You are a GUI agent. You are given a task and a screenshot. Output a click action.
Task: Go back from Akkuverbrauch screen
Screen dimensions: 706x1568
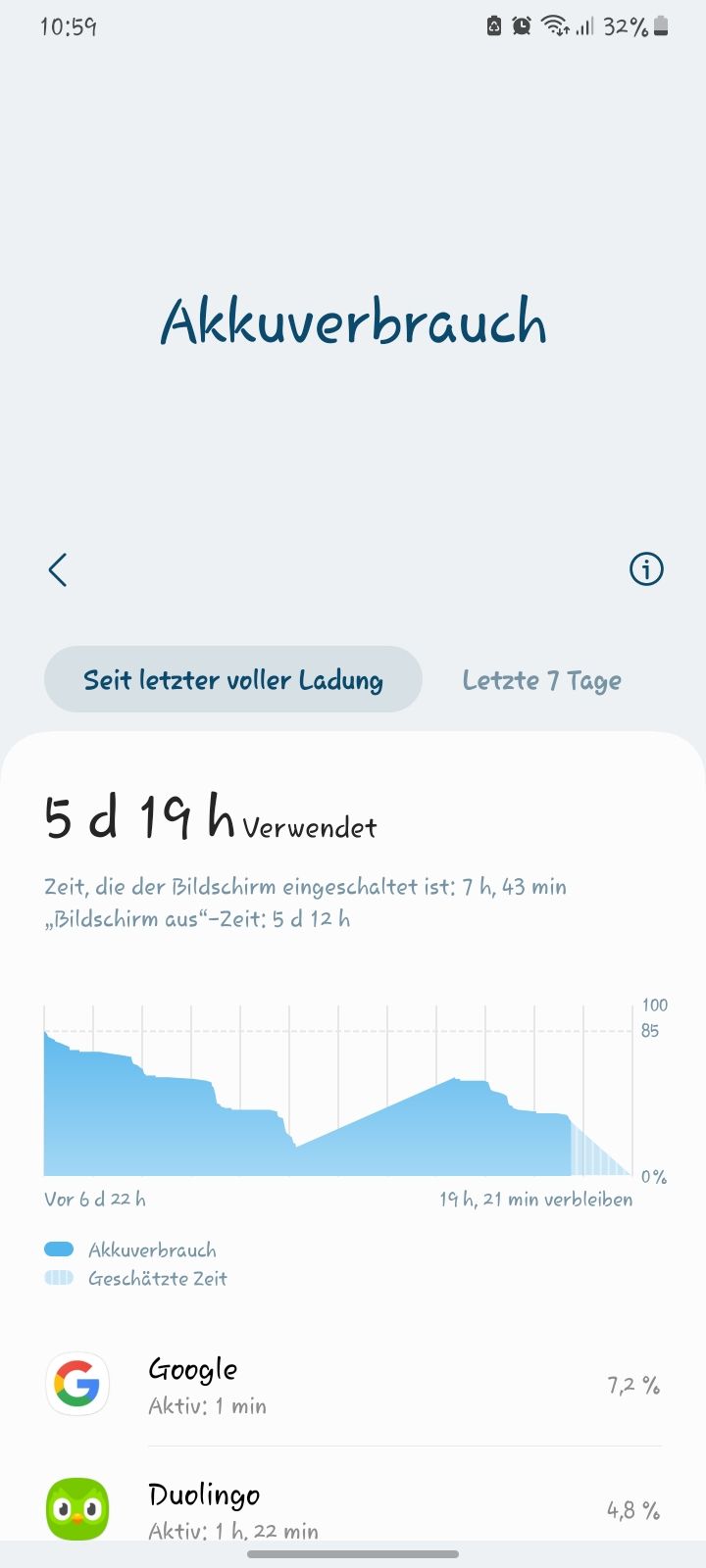tap(58, 569)
